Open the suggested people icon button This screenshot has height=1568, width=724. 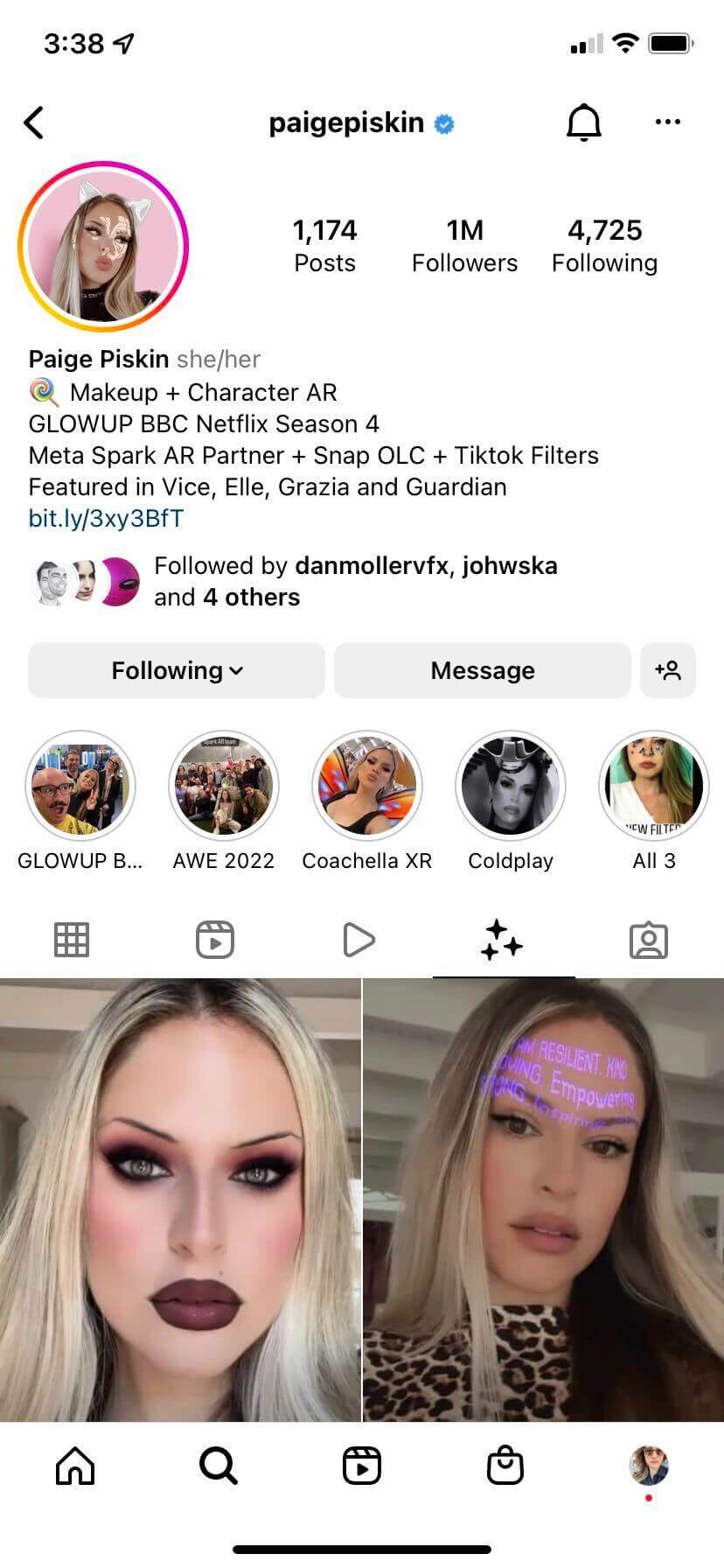(x=668, y=670)
